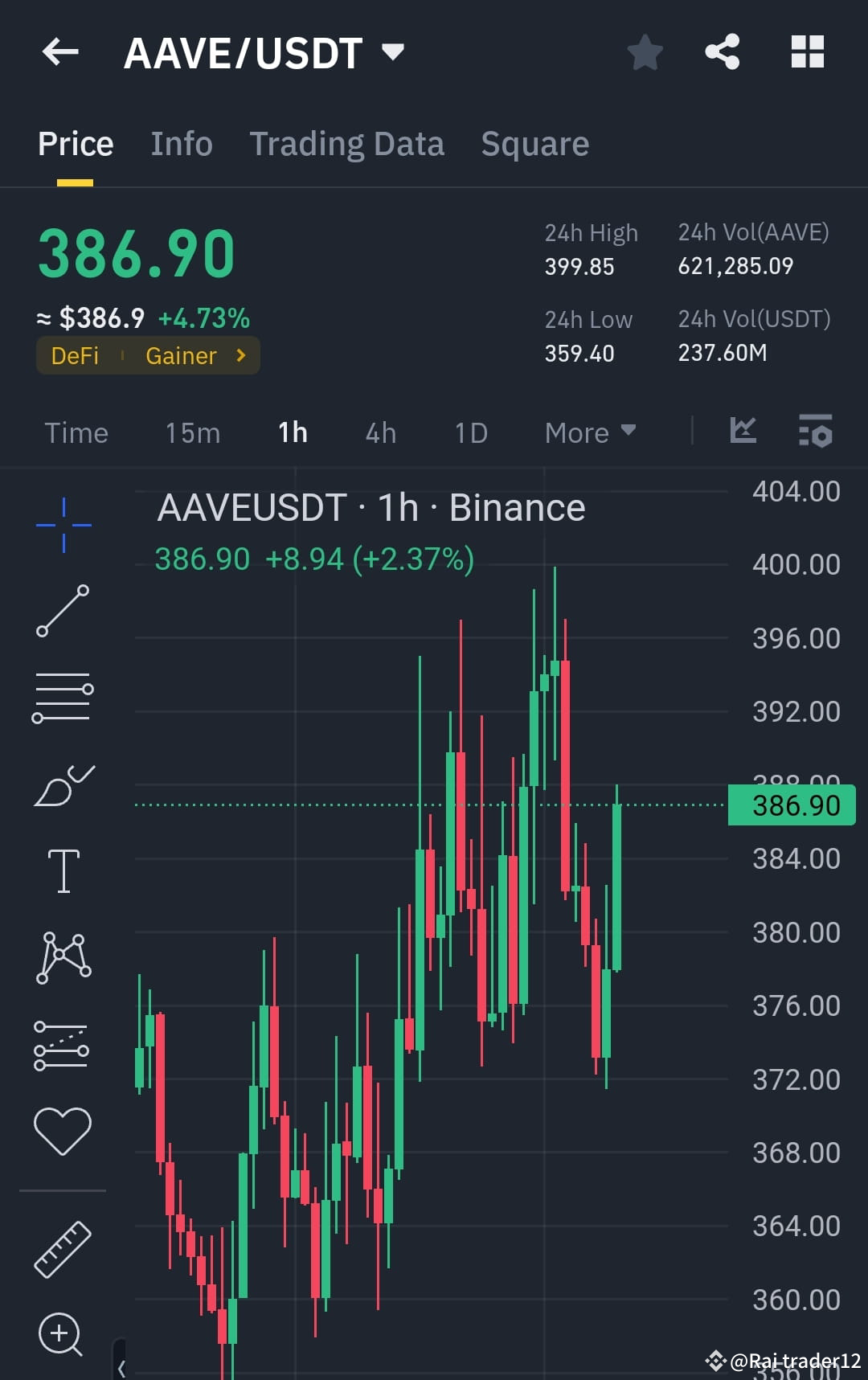Switch to the Trading Data tab
This screenshot has height=1380, width=868.
(x=347, y=143)
